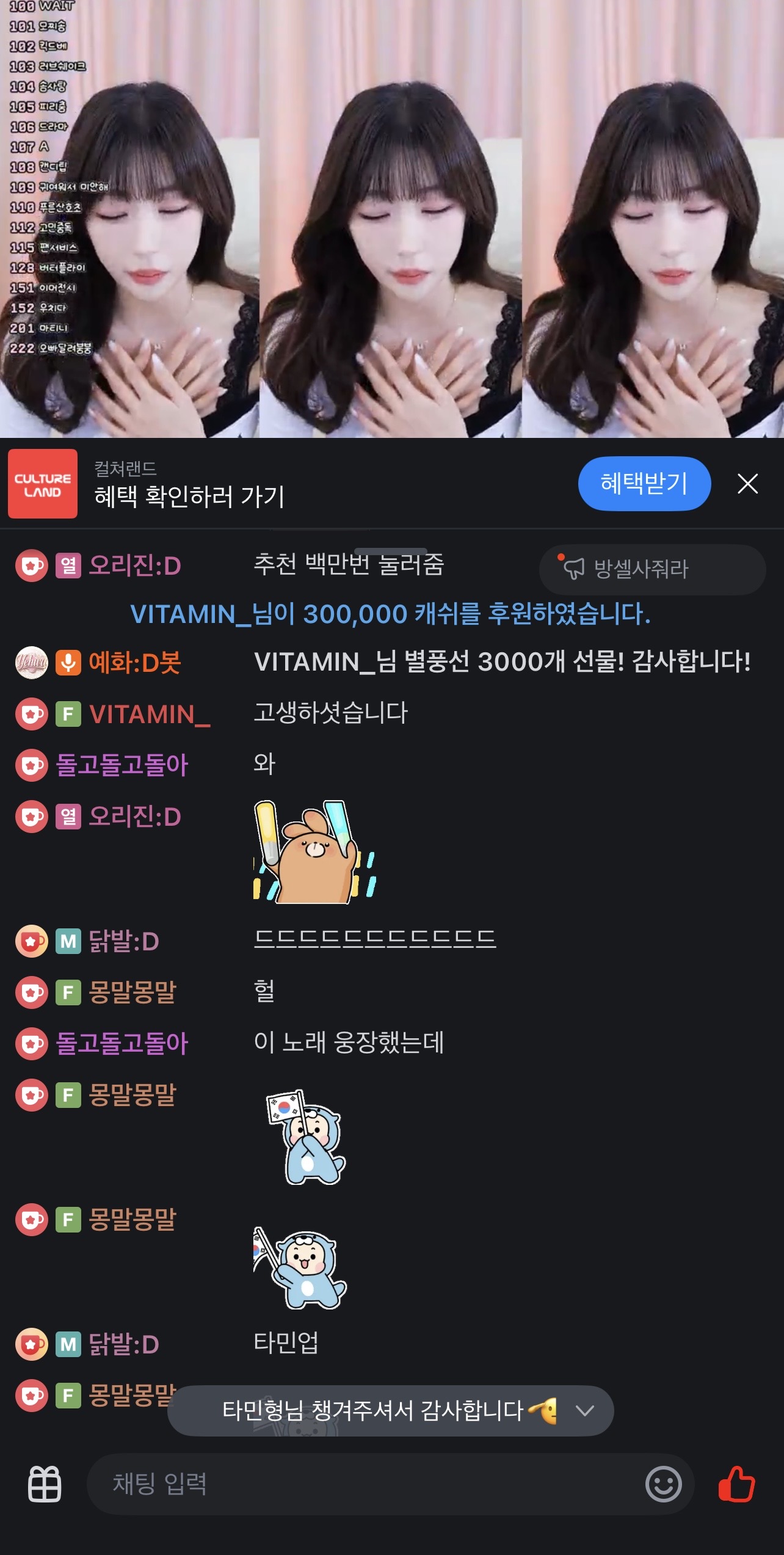The width and height of the screenshot is (784, 1555).
Task: Give the stream a thumbs-up
Action: [x=736, y=1484]
